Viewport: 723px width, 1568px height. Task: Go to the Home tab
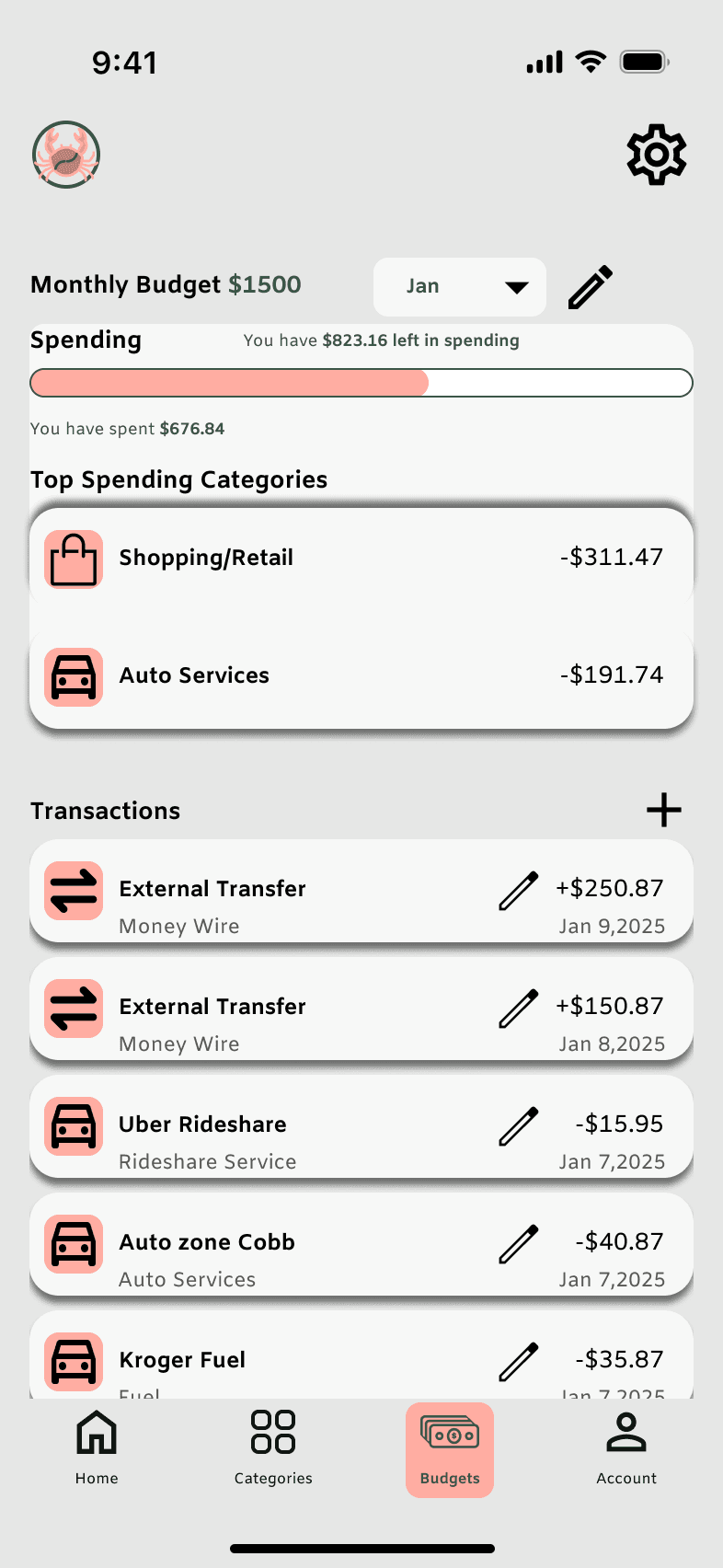[x=97, y=1448]
